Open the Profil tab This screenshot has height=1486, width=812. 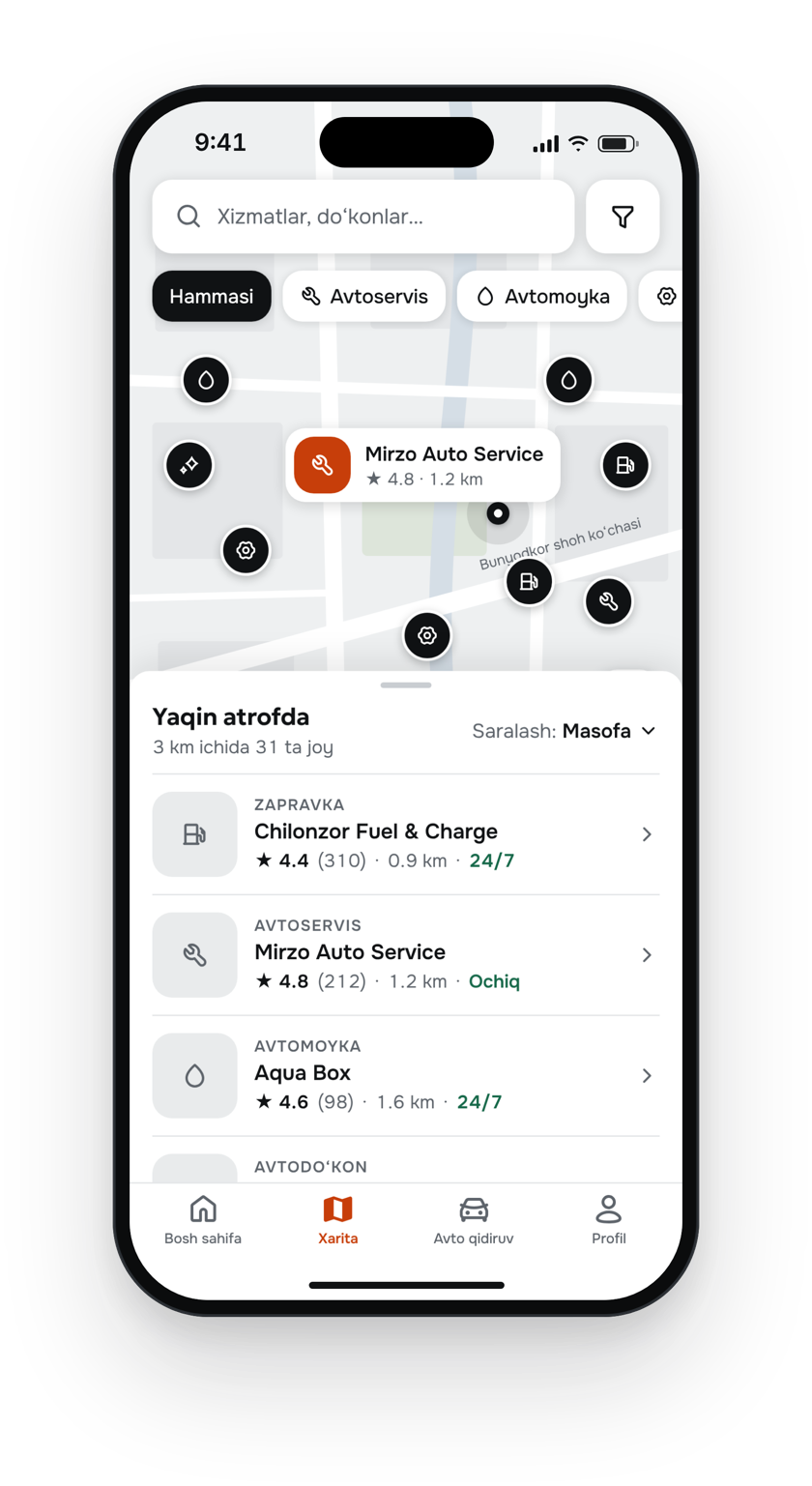tap(609, 1220)
